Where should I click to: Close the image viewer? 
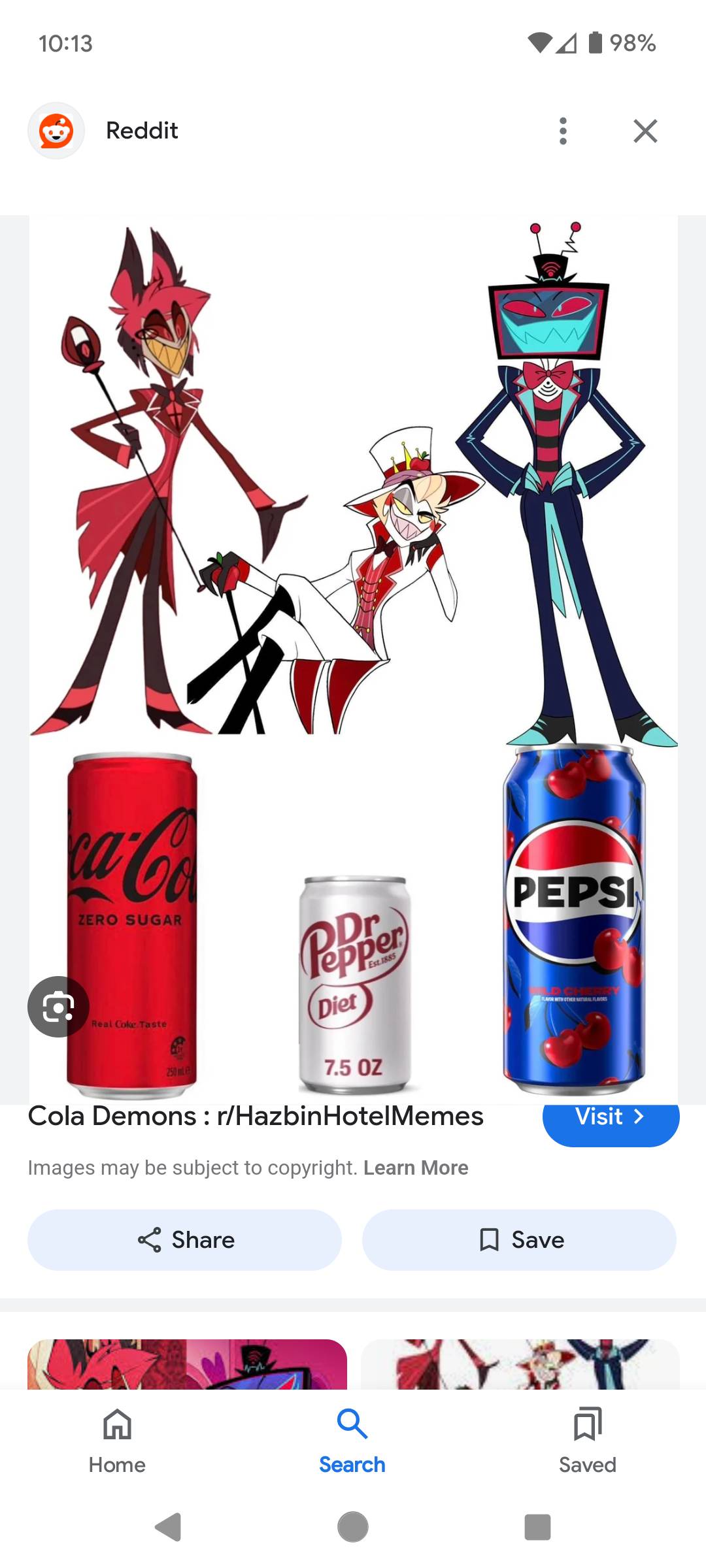click(x=645, y=131)
